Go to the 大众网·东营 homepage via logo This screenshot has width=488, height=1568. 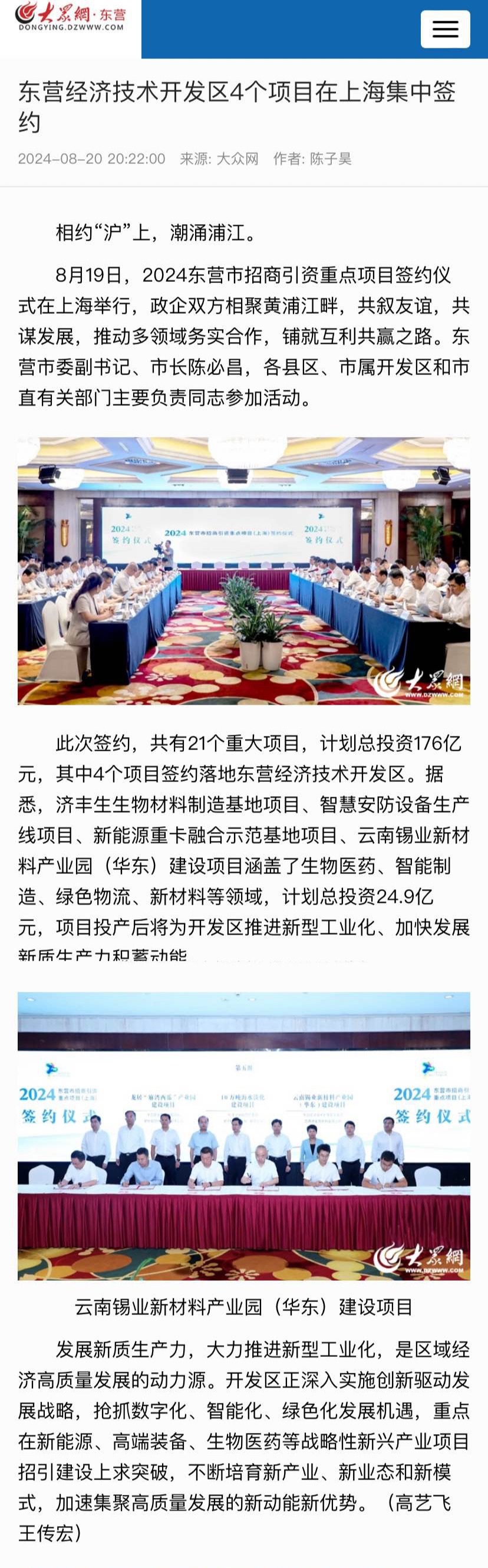point(71,17)
